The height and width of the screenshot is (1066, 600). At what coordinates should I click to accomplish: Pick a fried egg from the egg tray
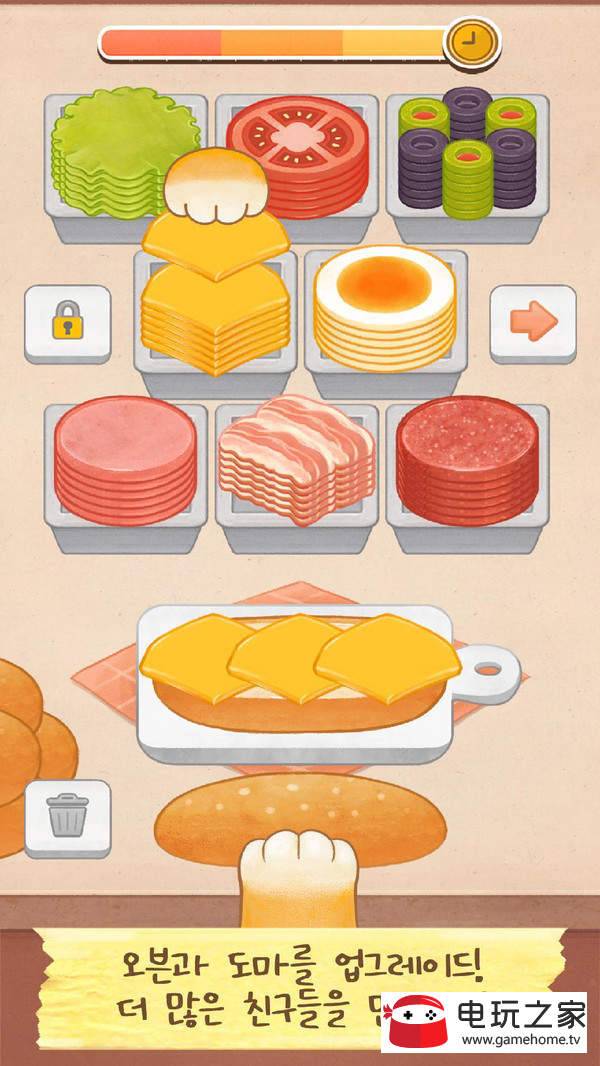[385, 300]
